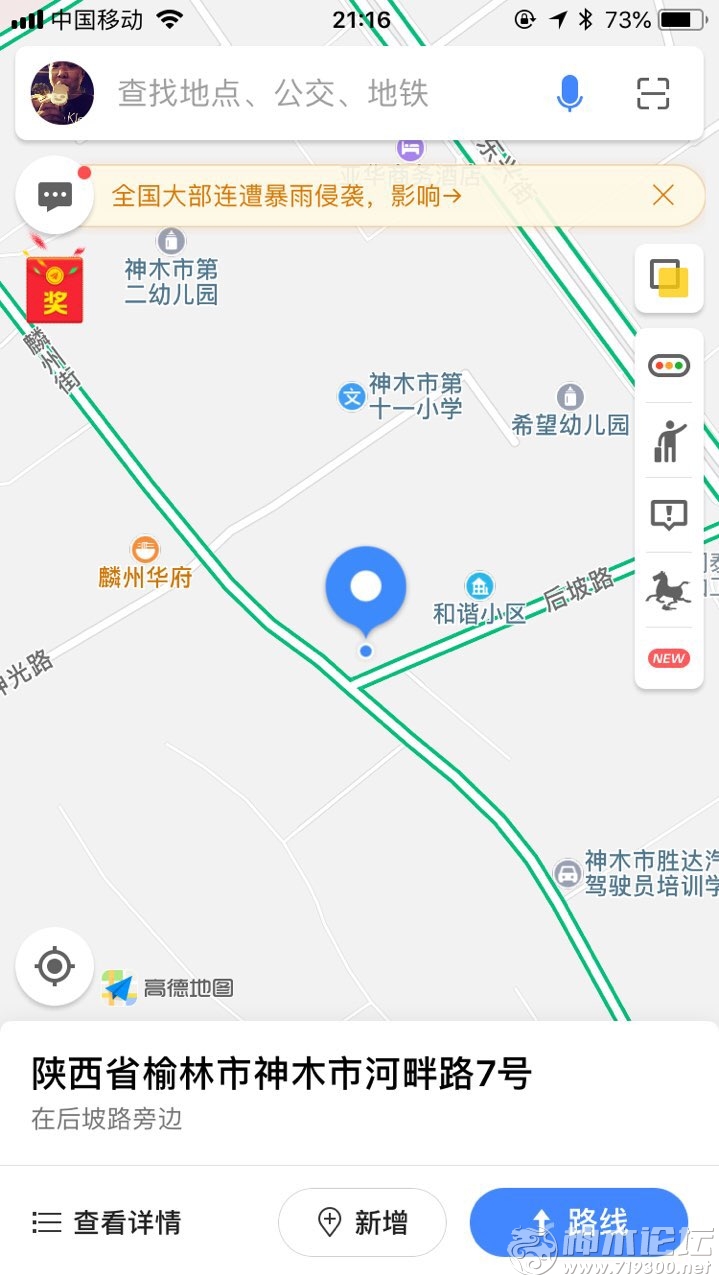Dismiss the rainstorm notification banner
The width and height of the screenshot is (719, 1280).
[x=663, y=195]
